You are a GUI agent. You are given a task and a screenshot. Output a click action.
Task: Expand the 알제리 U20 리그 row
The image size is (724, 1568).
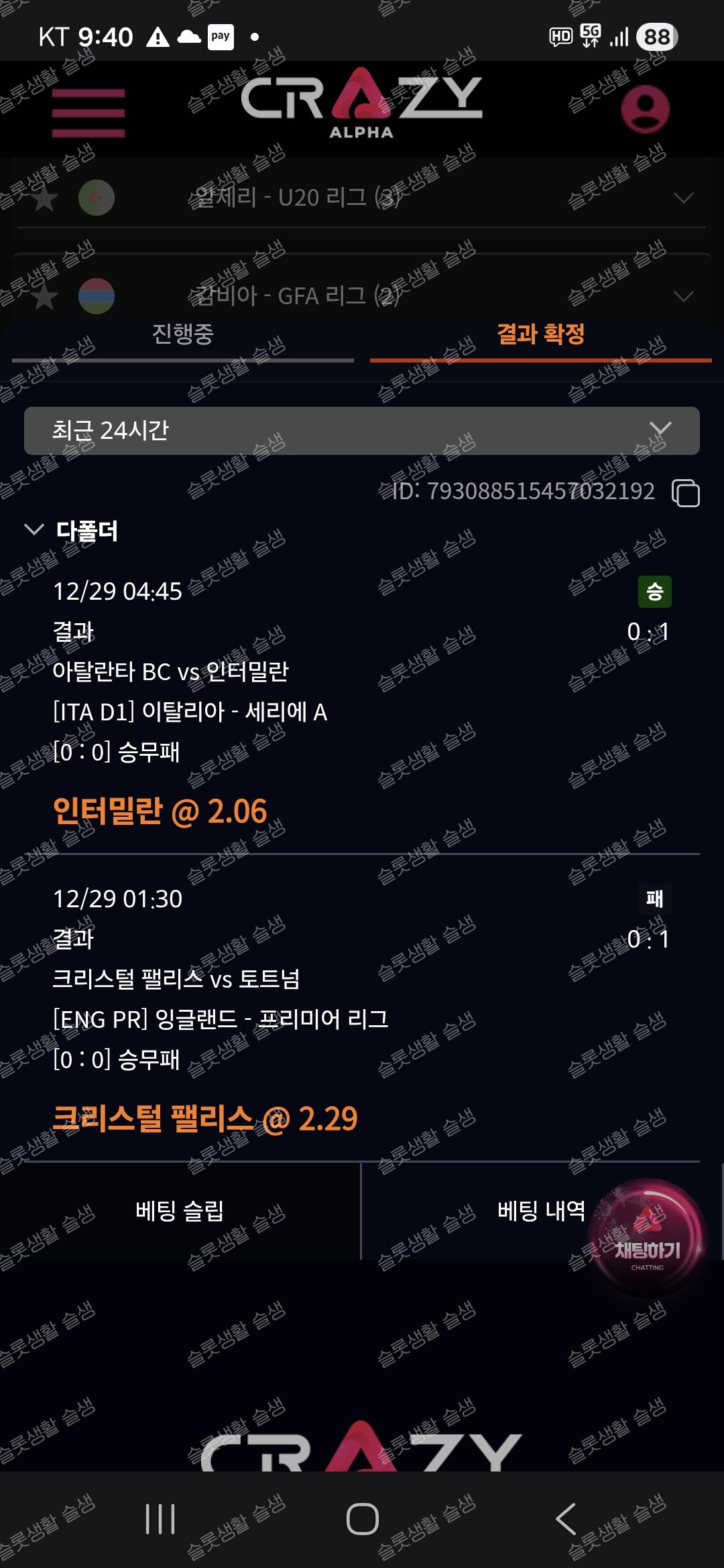(x=682, y=198)
